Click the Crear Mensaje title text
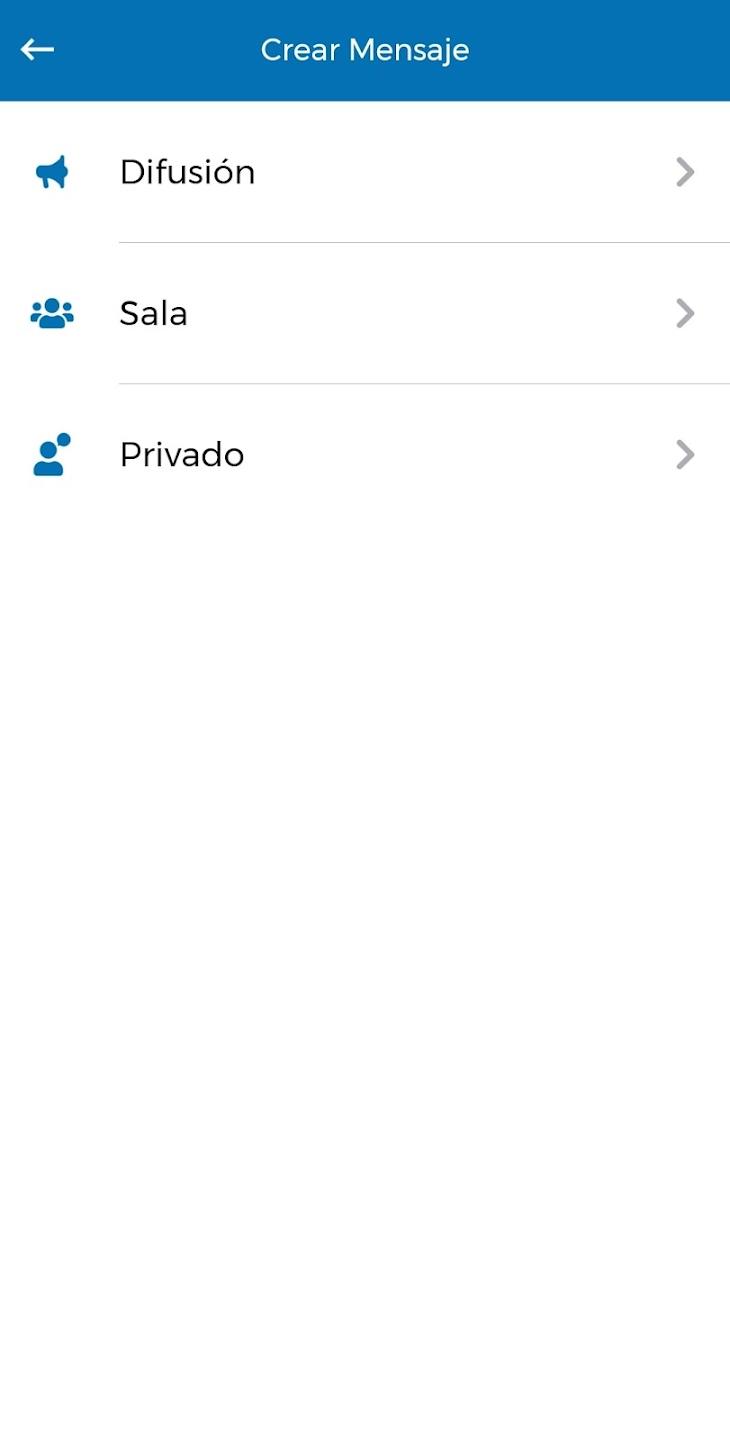 (365, 49)
